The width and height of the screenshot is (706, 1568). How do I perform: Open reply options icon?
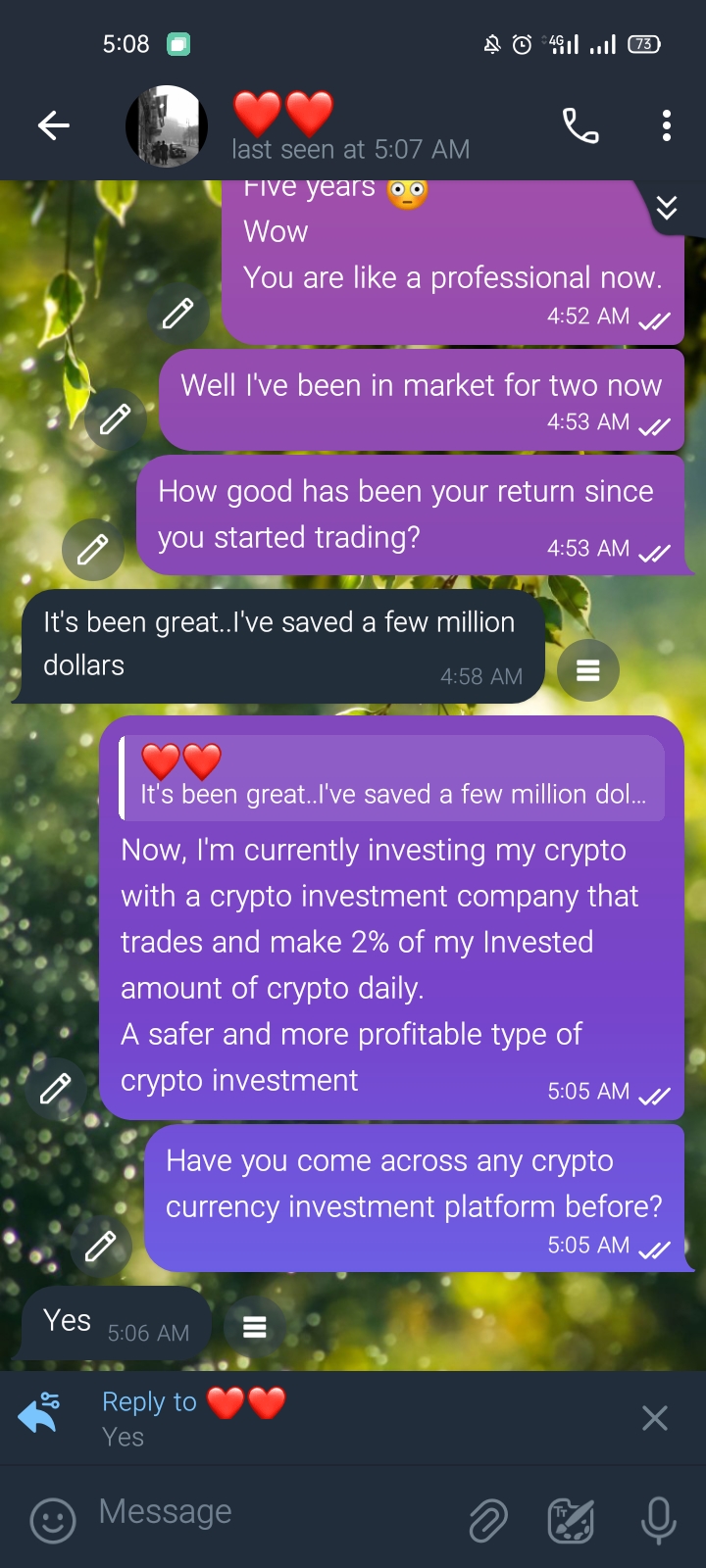[x=39, y=1414]
